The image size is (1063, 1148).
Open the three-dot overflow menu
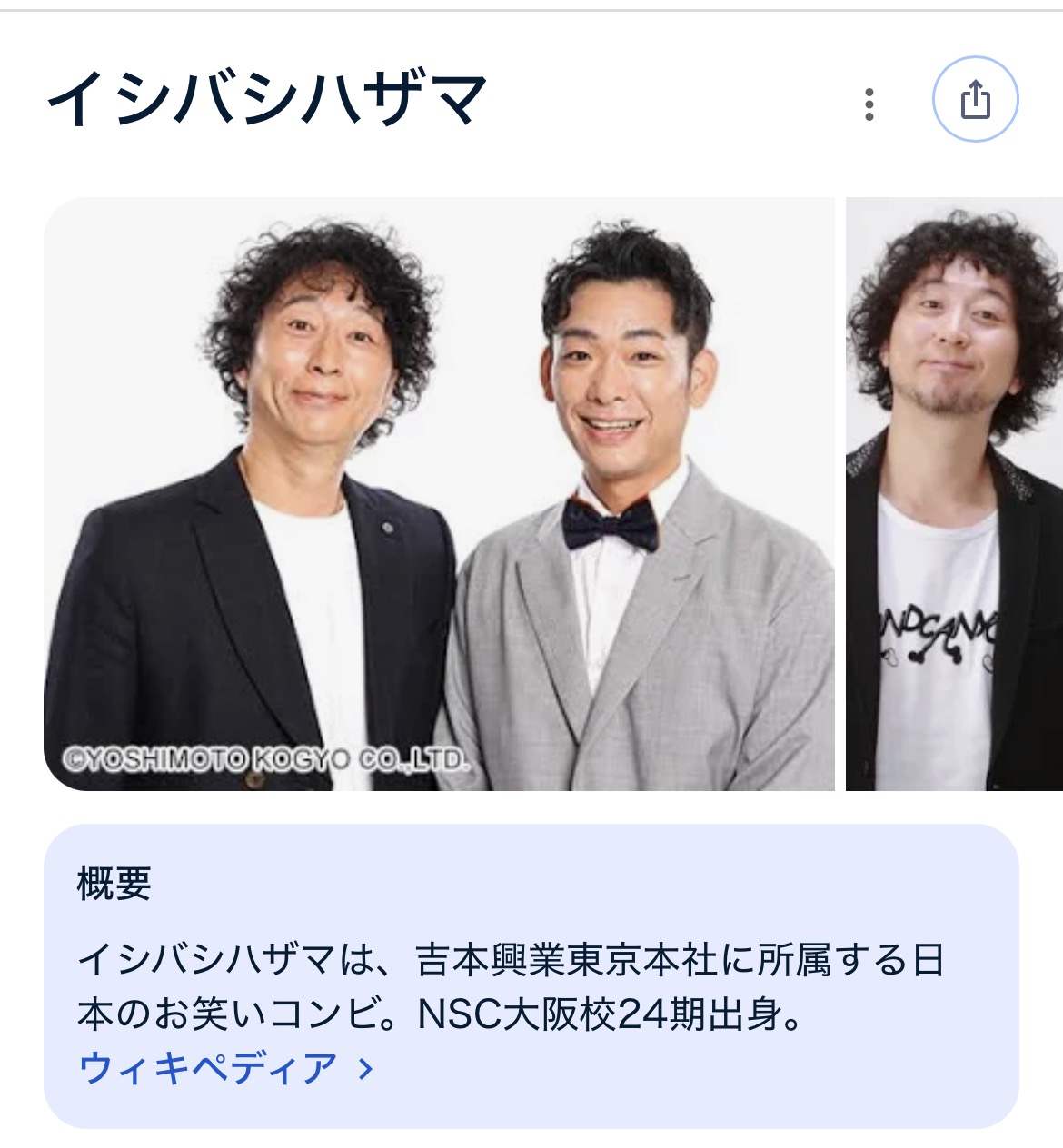pos(869,104)
